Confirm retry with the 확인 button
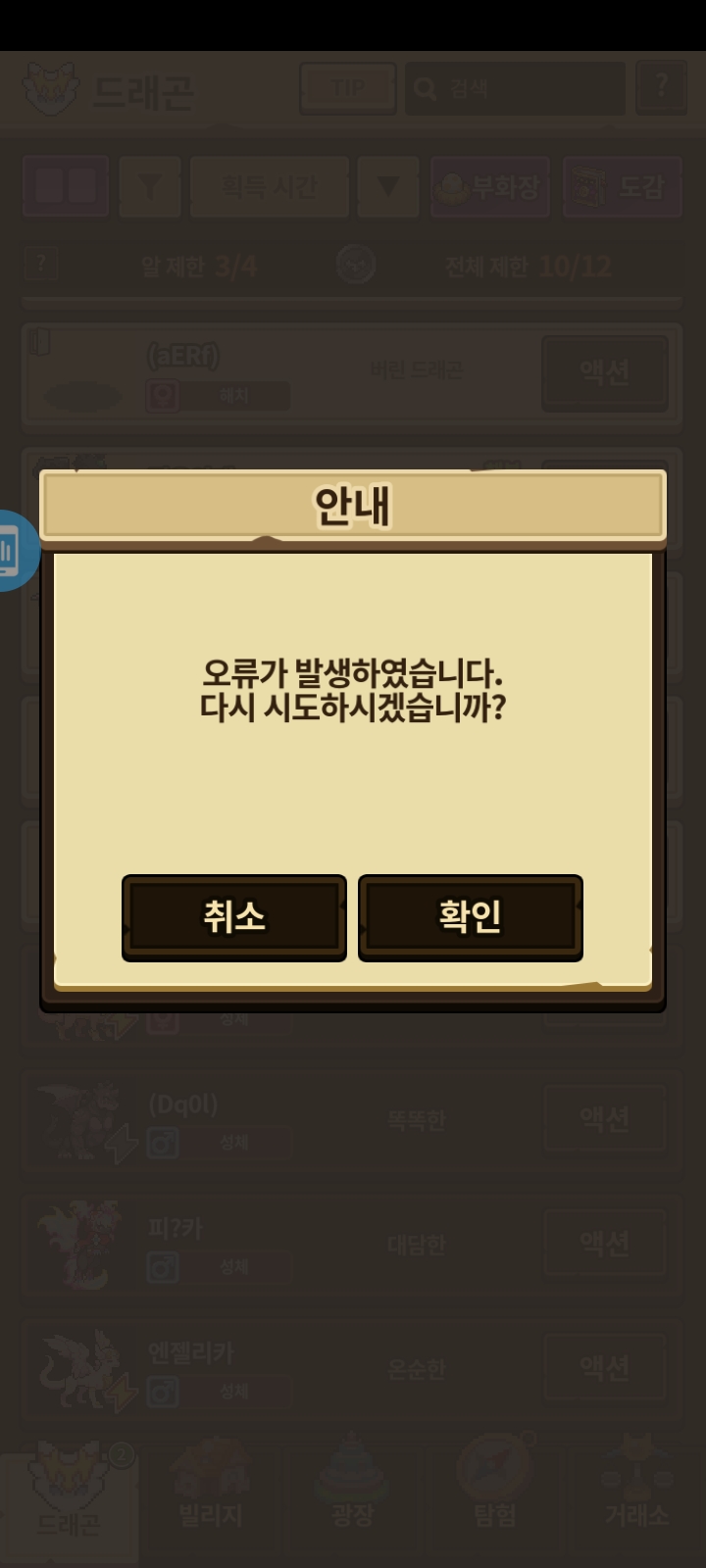This screenshot has width=706, height=1568. tap(471, 917)
